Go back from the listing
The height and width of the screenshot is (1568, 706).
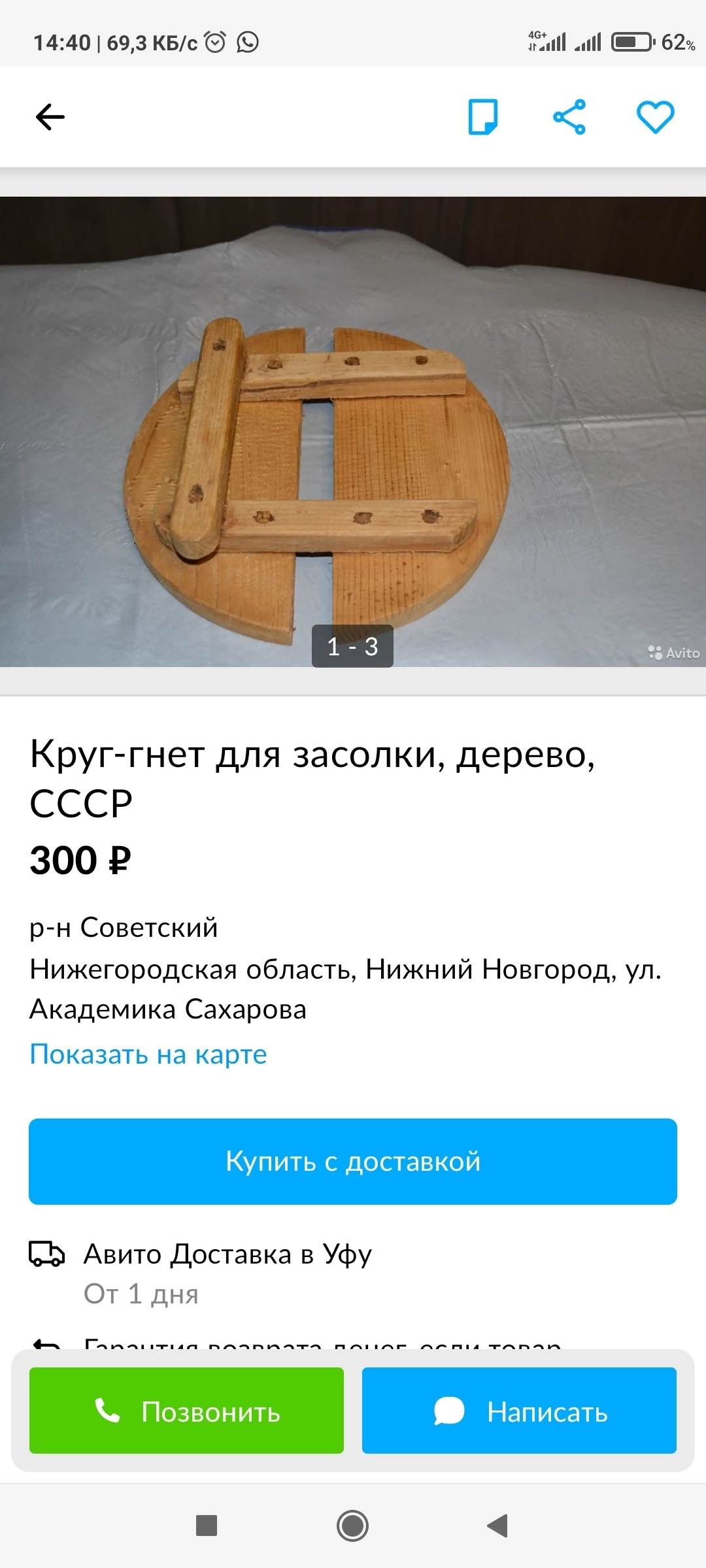click(x=50, y=118)
